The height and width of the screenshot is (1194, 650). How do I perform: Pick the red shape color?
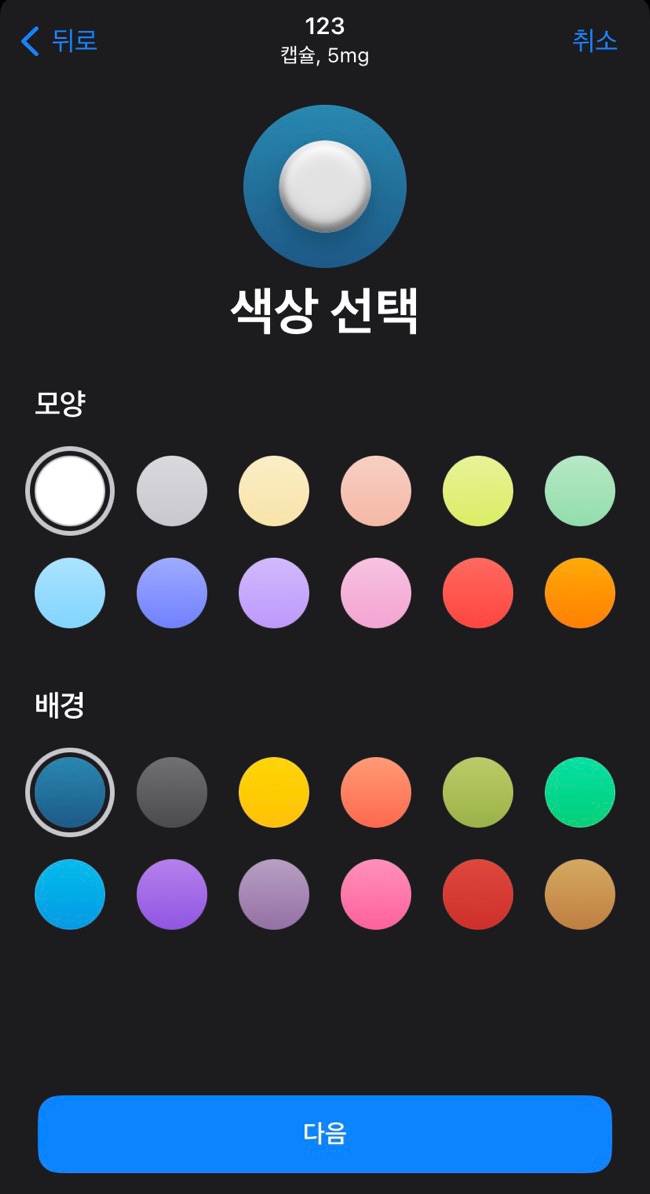(478, 593)
